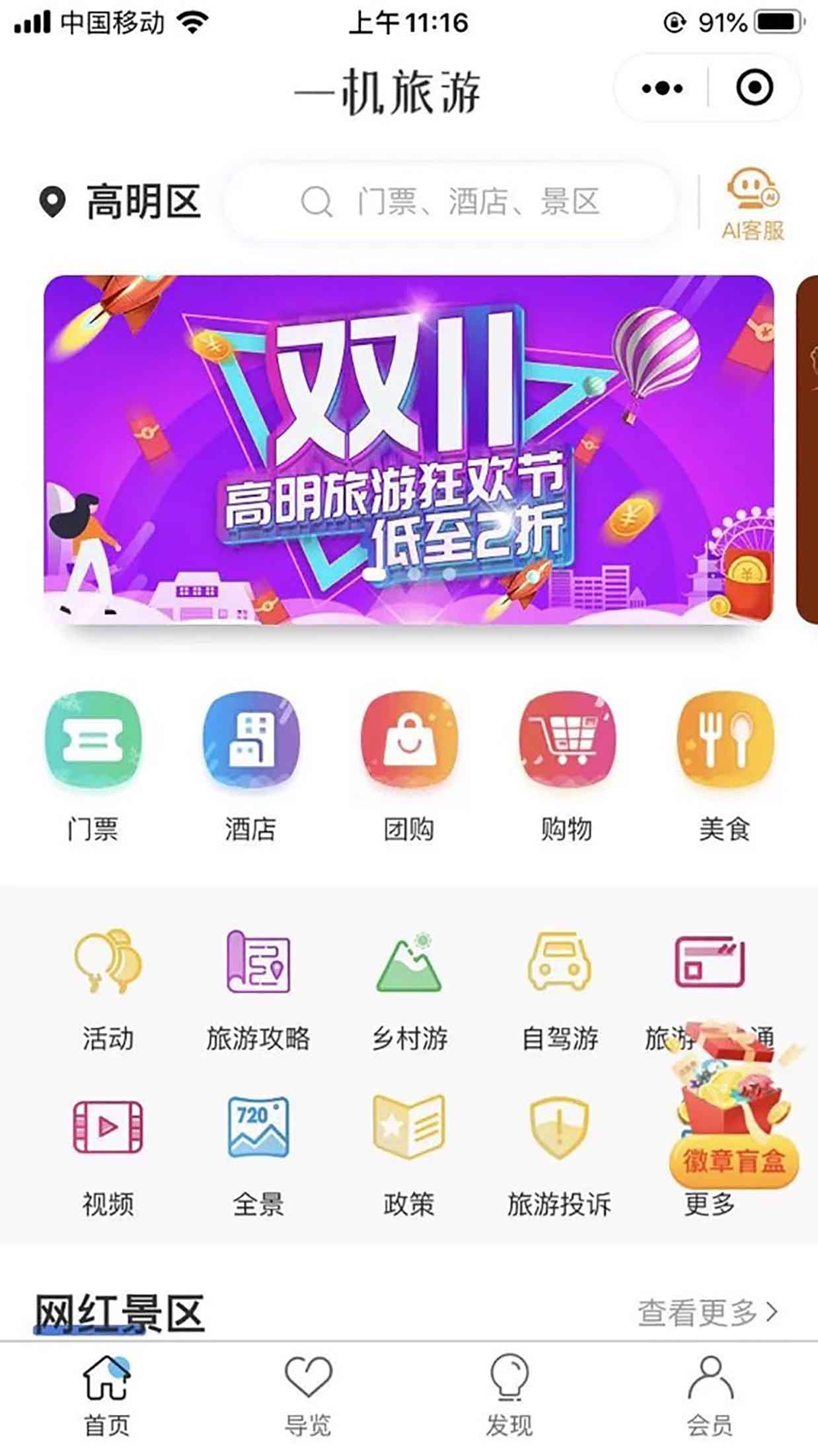Open the 双11 高明旅游狂欢节 banner

pyautogui.click(x=408, y=449)
